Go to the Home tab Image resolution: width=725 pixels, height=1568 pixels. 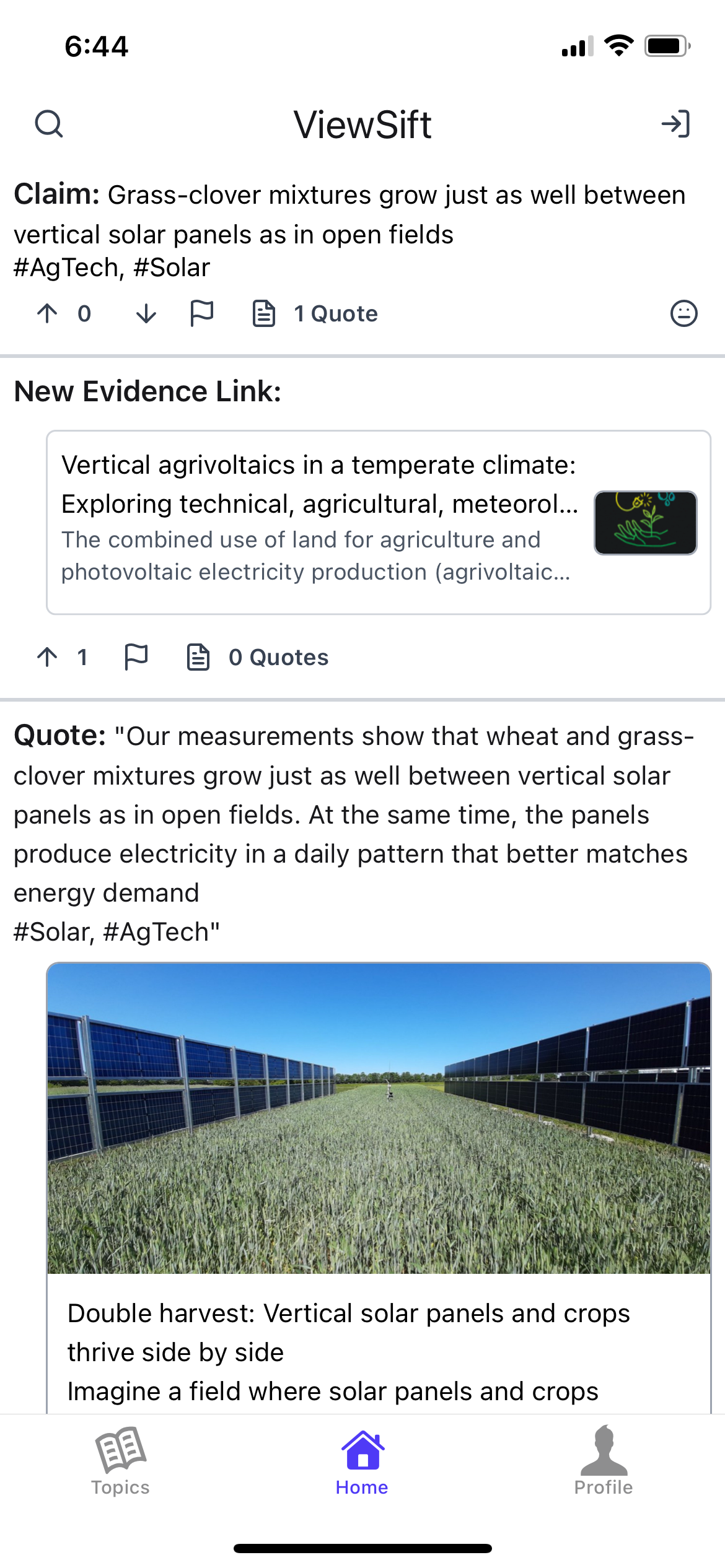362,1461
